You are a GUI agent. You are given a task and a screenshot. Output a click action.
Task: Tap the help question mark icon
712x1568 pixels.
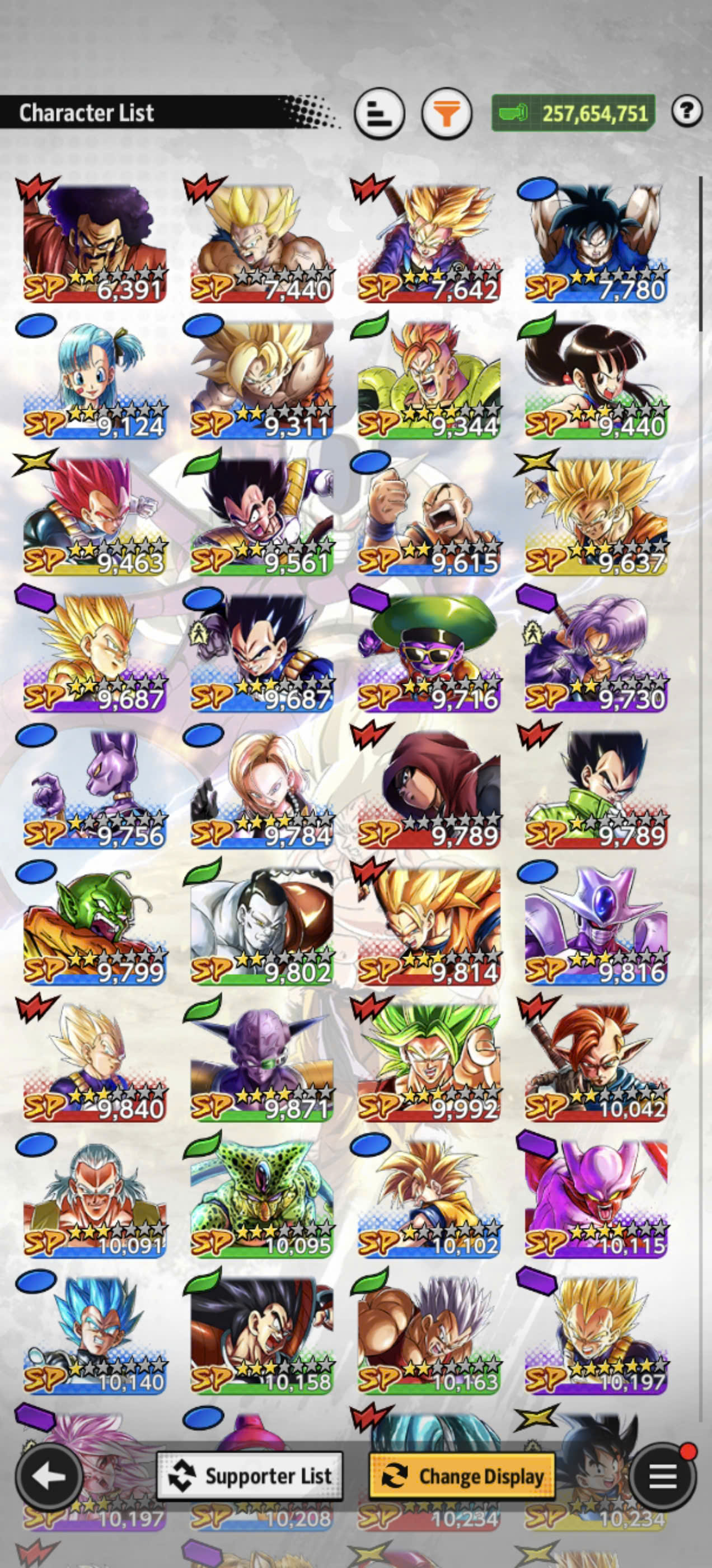[687, 111]
